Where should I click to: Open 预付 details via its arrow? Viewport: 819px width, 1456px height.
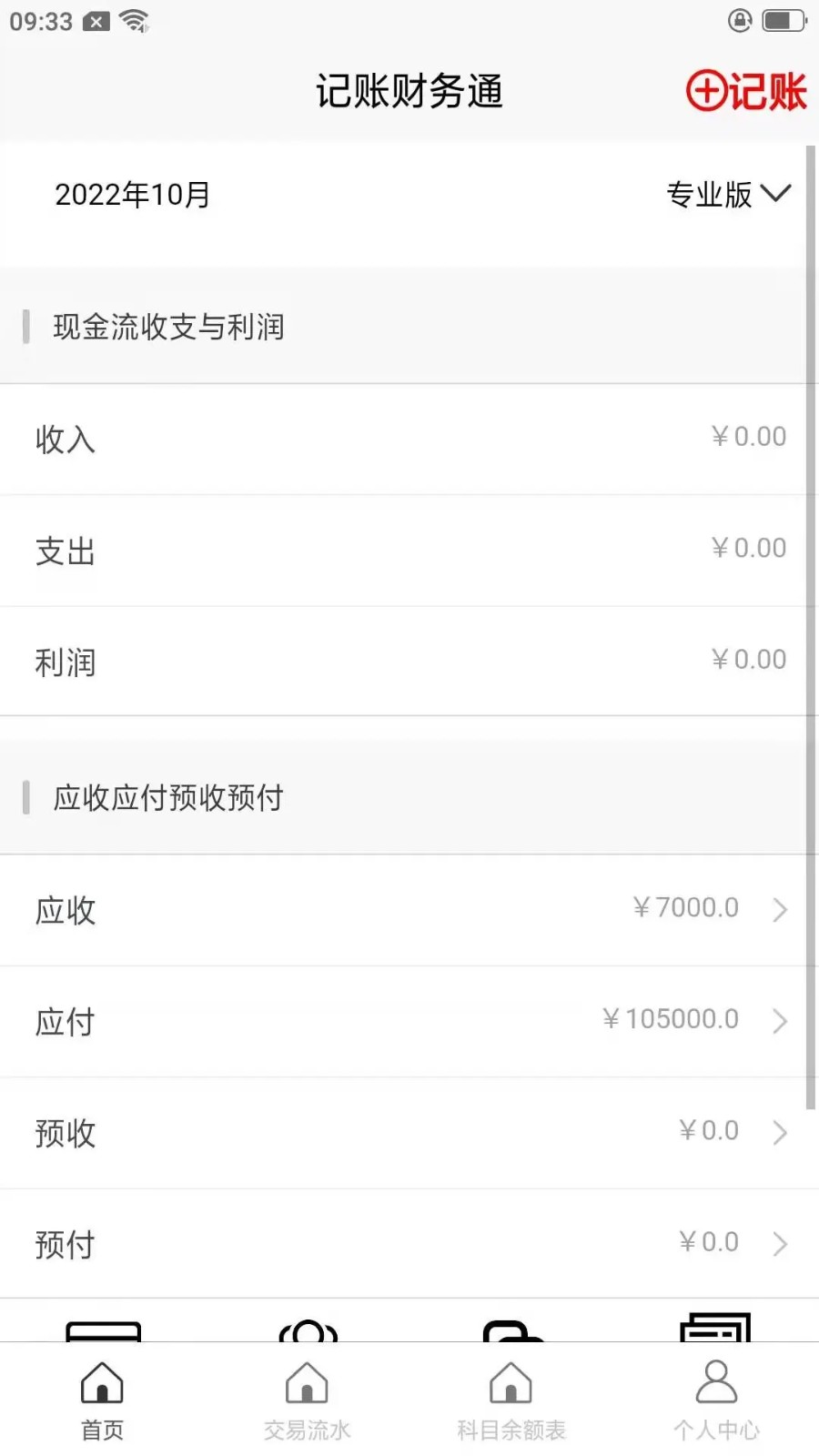tap(780, 1244)
